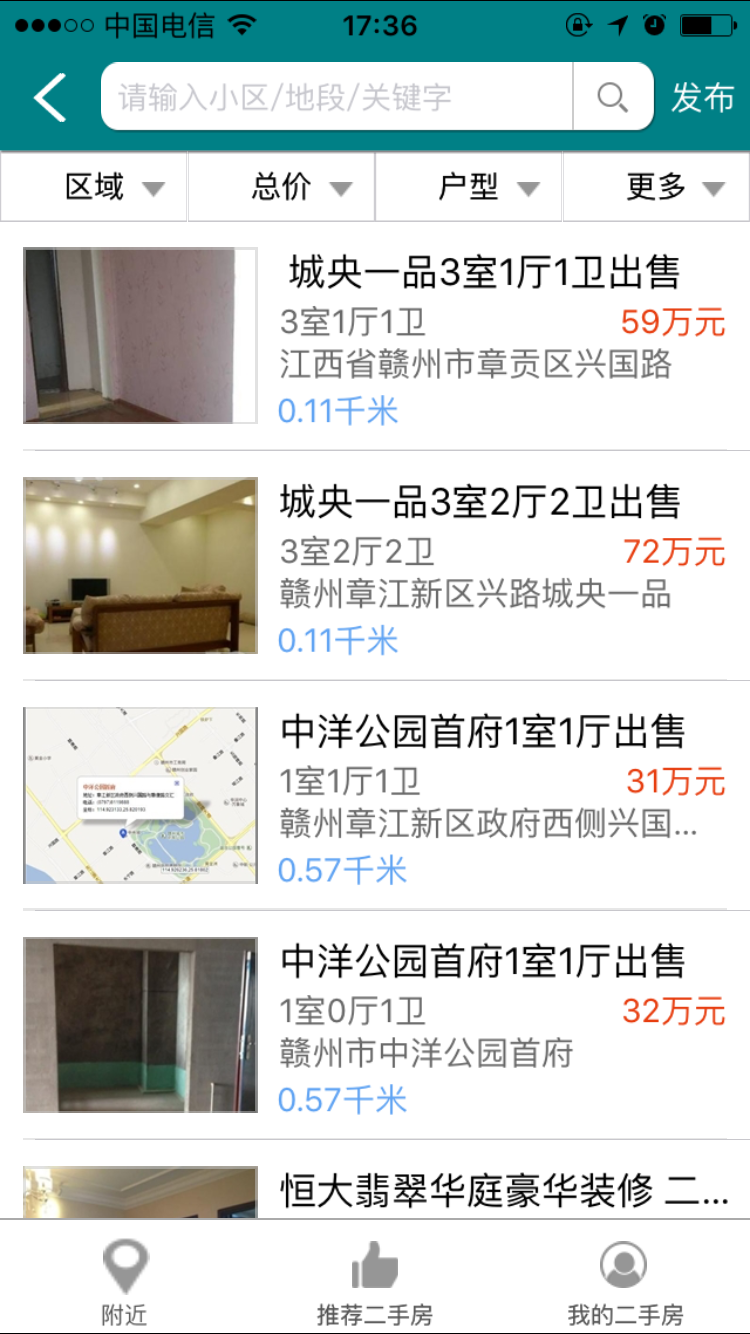Open the 户型 layout filter
750x1334 pixels.
click(468, 187)
